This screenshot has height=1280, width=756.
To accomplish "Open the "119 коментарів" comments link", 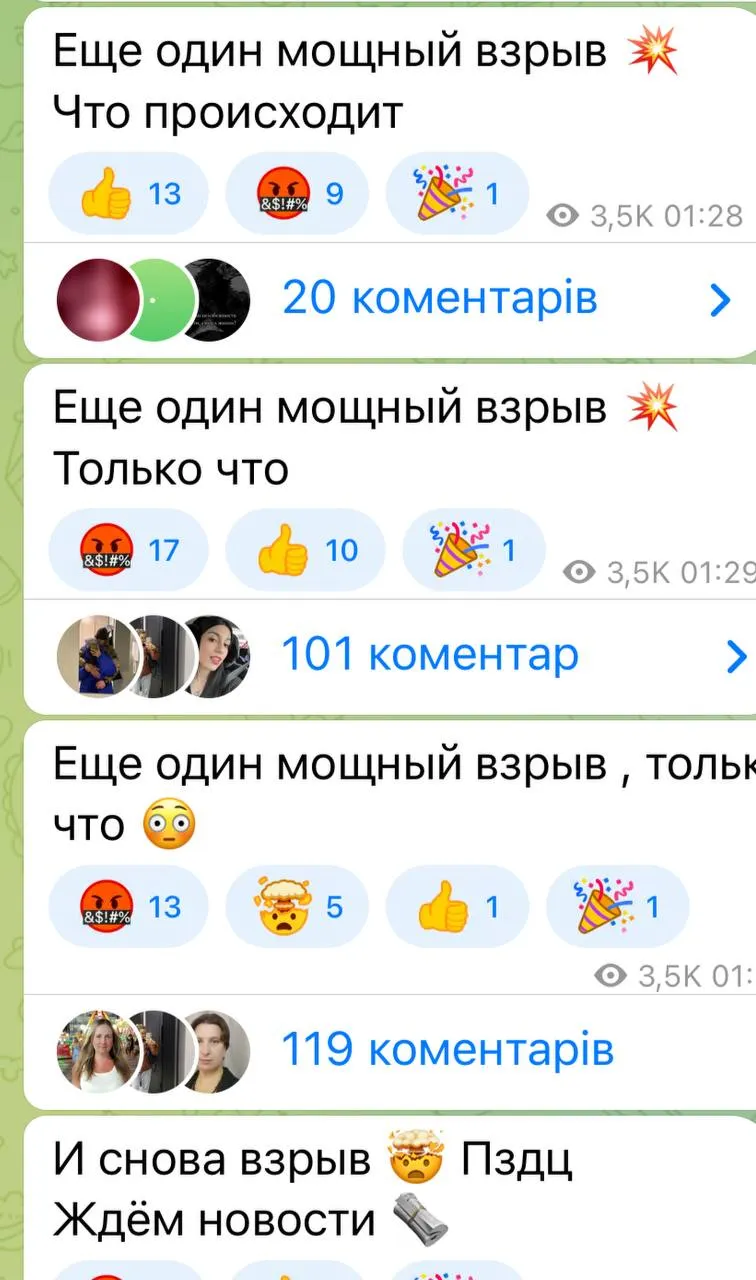I will [x=448, y=1051].
